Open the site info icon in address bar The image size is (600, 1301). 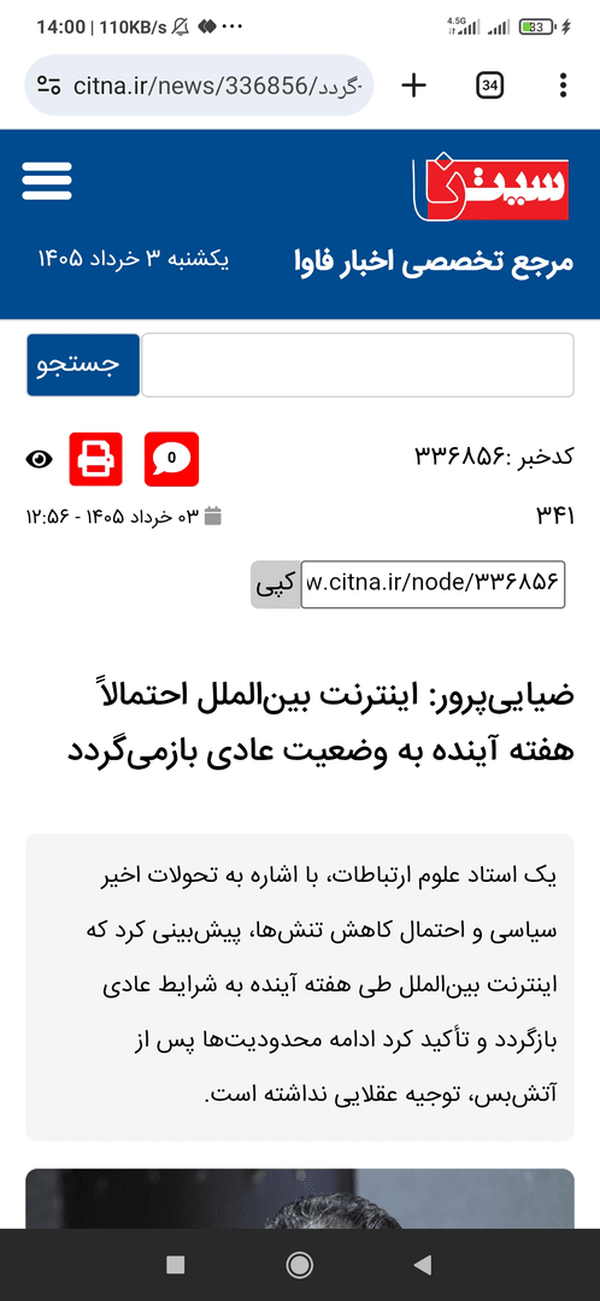coord(48,85)
